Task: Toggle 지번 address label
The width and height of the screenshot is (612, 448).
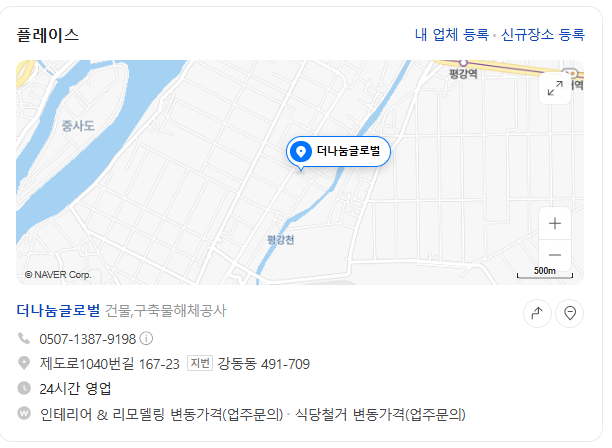Action: pos(200,363)
